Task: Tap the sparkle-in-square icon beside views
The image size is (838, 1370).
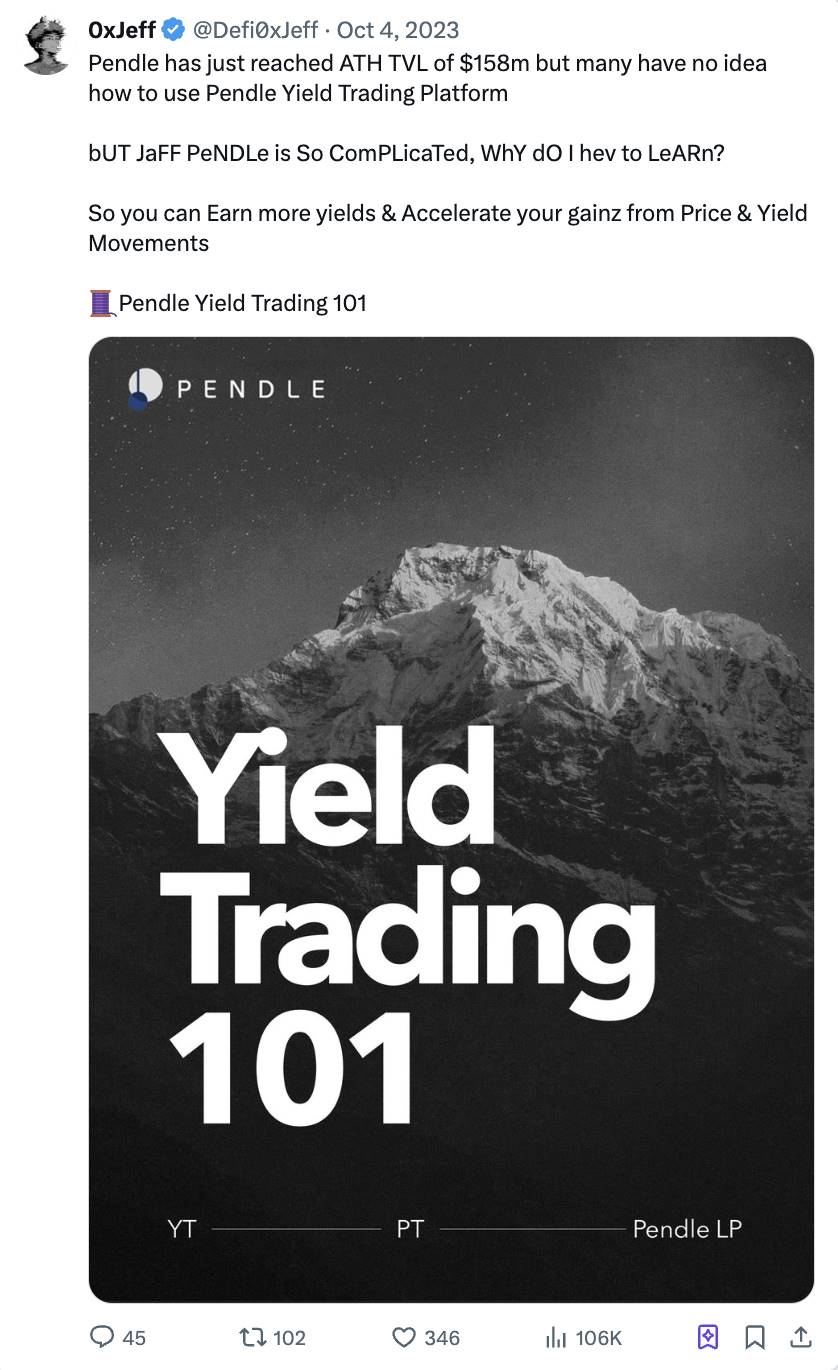Action: point(707,1337)
